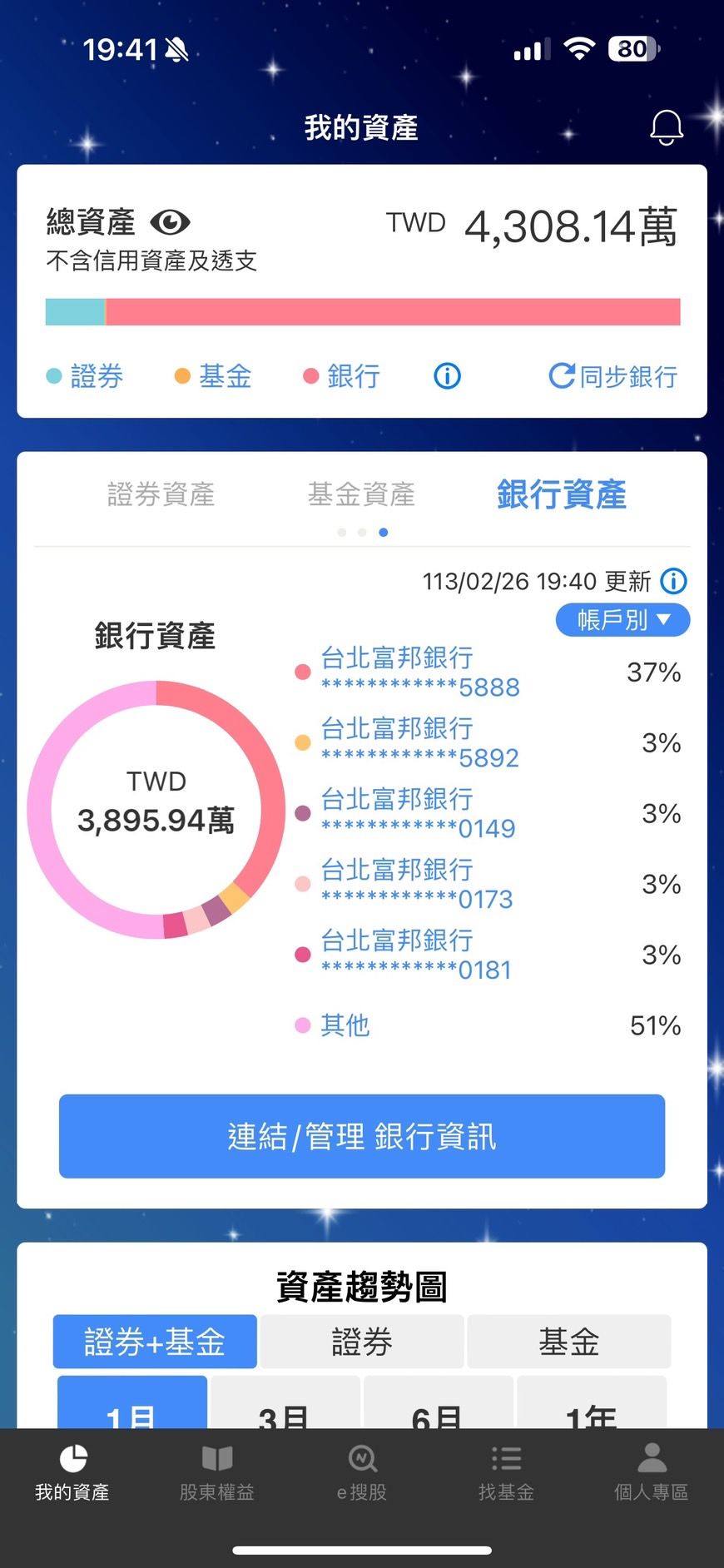Open the notifications bell
Image resolution: width=724 pixels, height=1568 pixels.
pos(666,127)
